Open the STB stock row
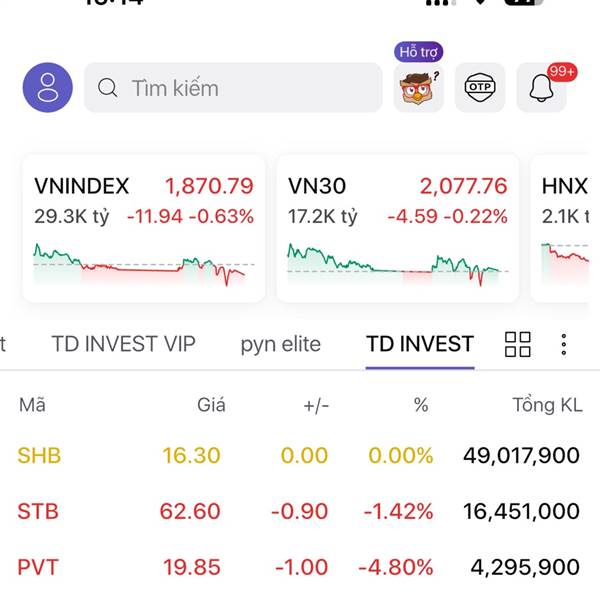 point(298,511)
